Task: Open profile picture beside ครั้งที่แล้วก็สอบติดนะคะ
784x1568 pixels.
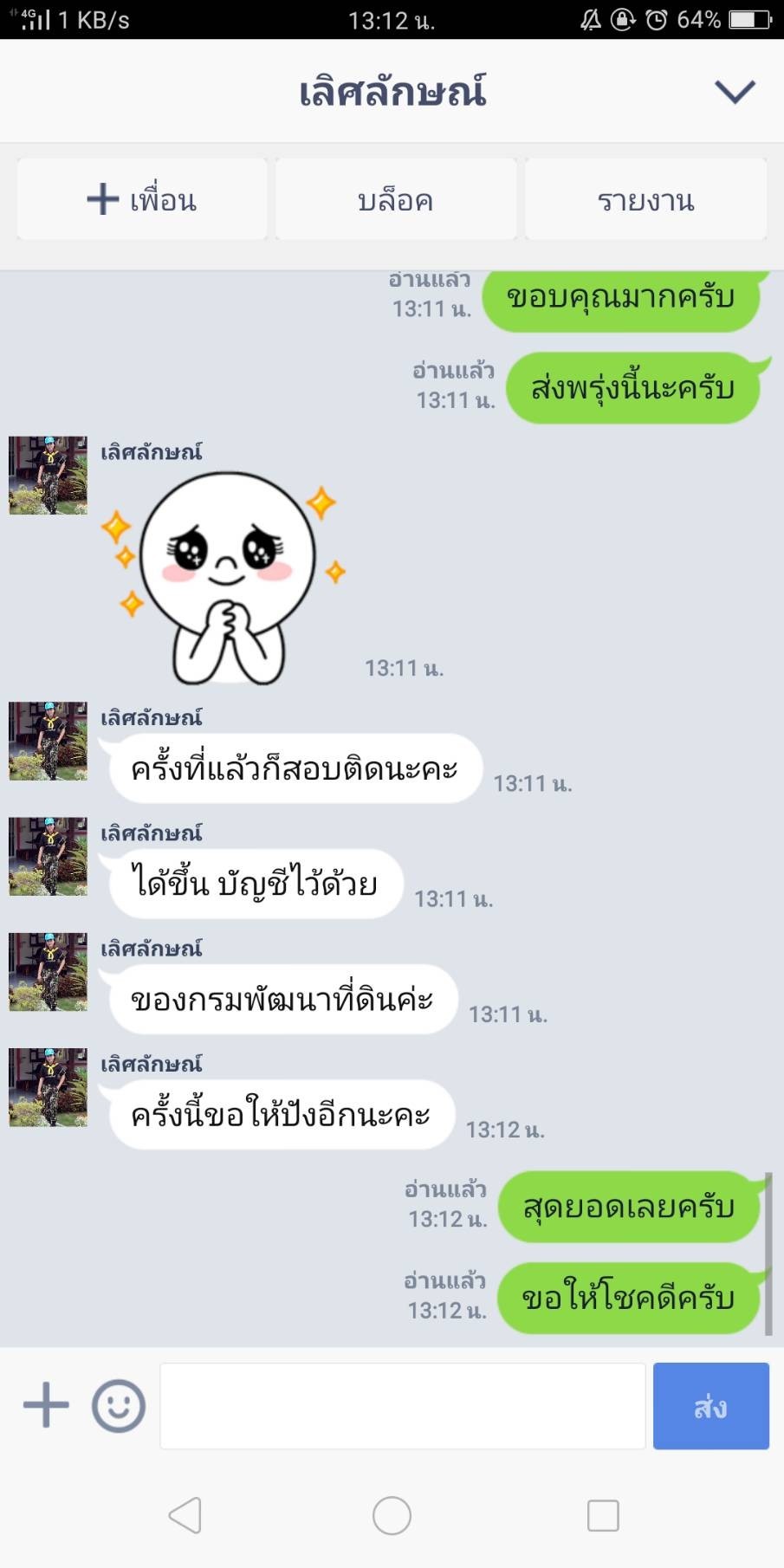Action: (49, 741)
